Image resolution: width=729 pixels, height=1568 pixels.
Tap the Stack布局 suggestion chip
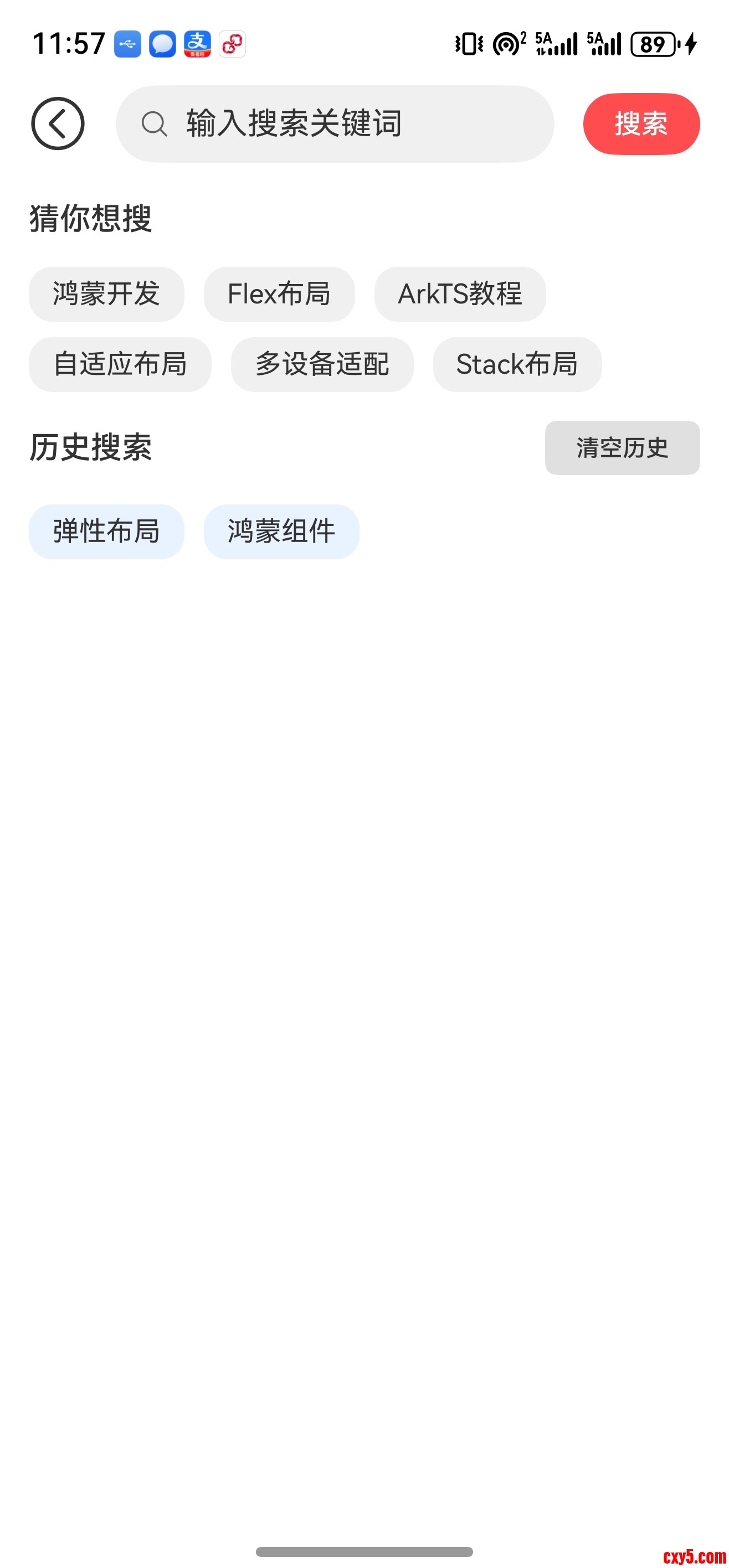tap(516, 364)
